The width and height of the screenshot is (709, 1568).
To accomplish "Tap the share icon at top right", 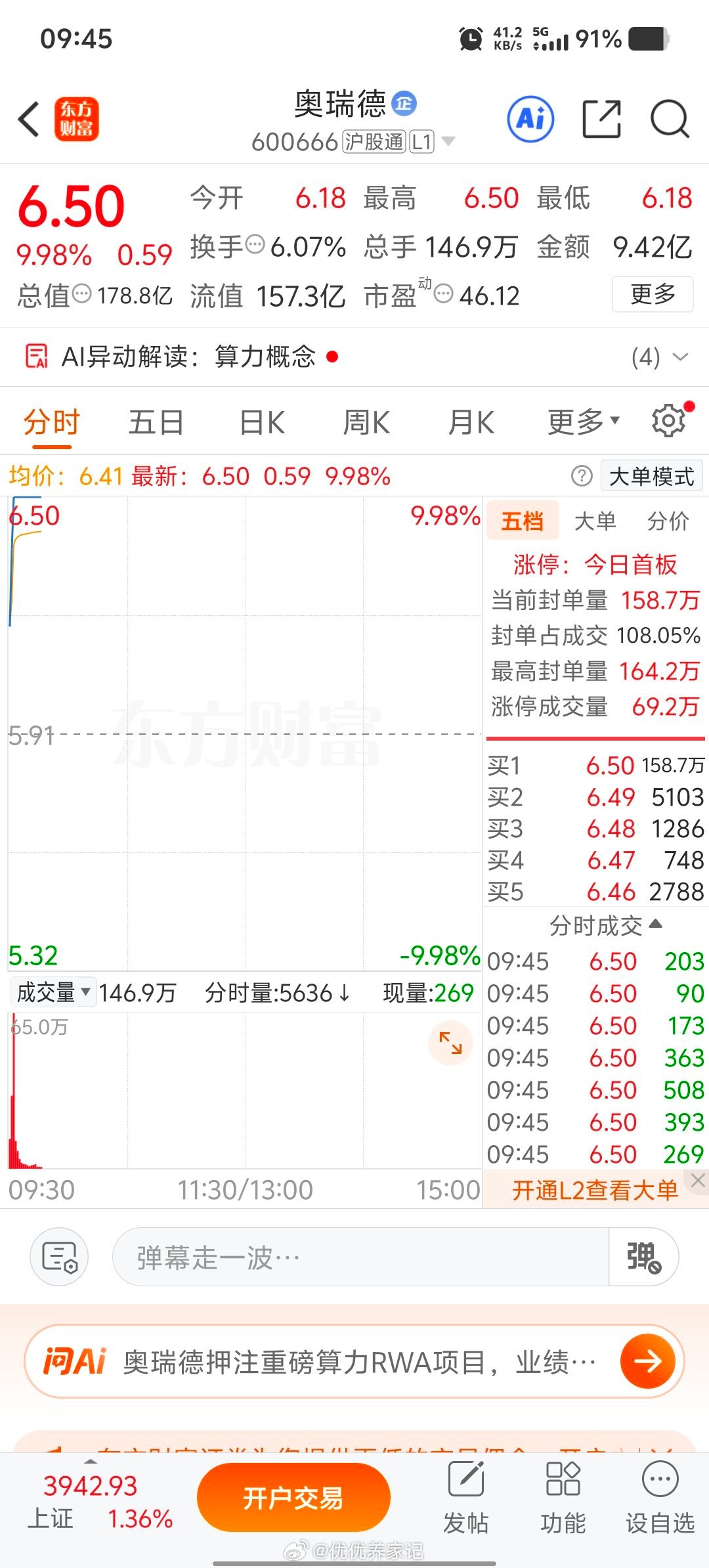I will (x=601, y=120).
